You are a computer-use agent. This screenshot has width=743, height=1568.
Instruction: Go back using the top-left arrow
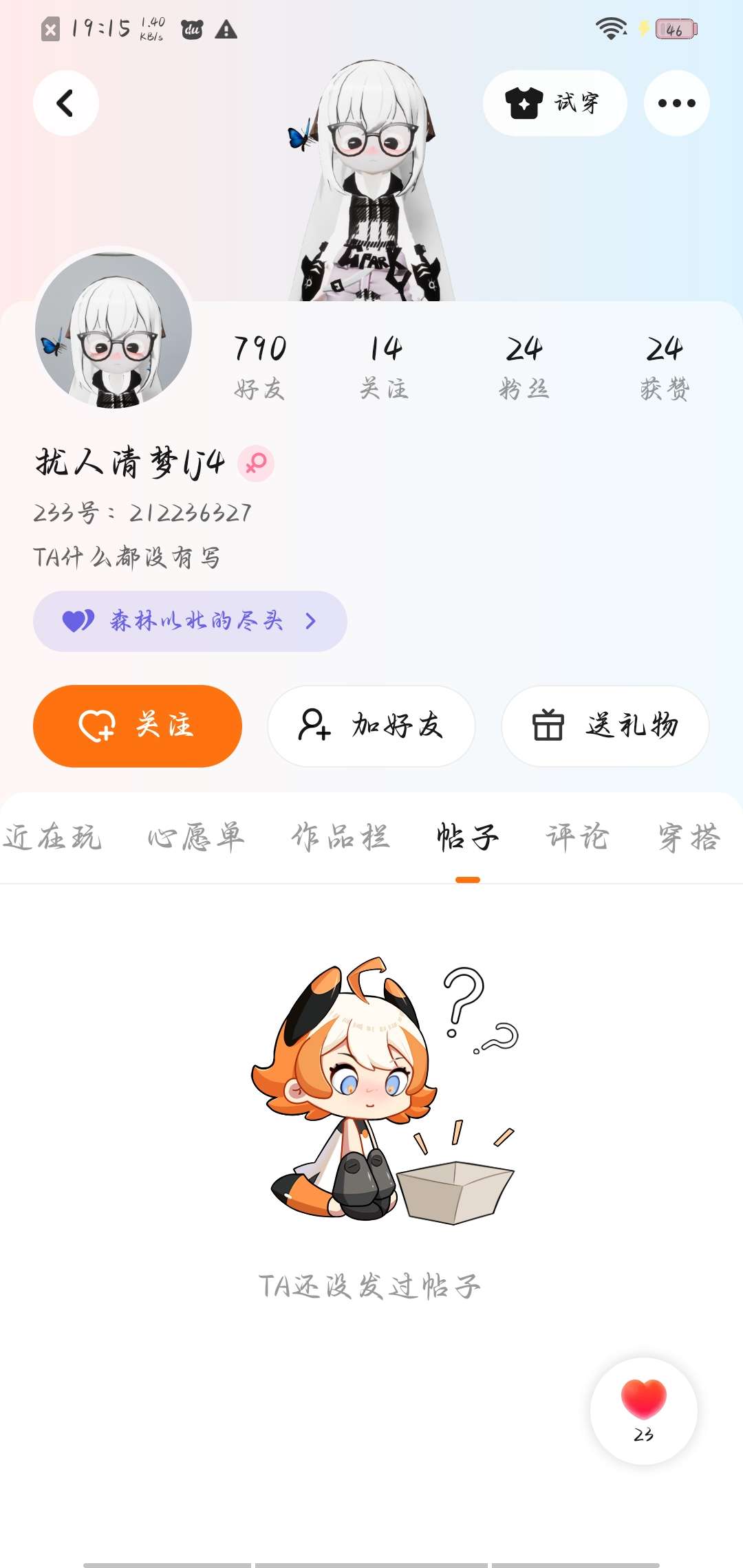pyautogui.click(x=66, y=103)
